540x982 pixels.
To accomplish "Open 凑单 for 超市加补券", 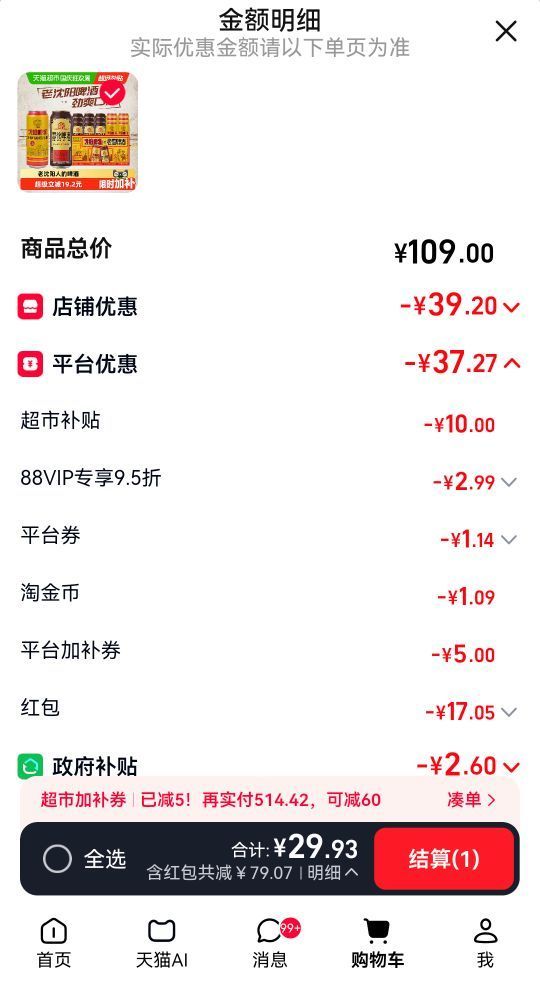I will click(471, 800).
